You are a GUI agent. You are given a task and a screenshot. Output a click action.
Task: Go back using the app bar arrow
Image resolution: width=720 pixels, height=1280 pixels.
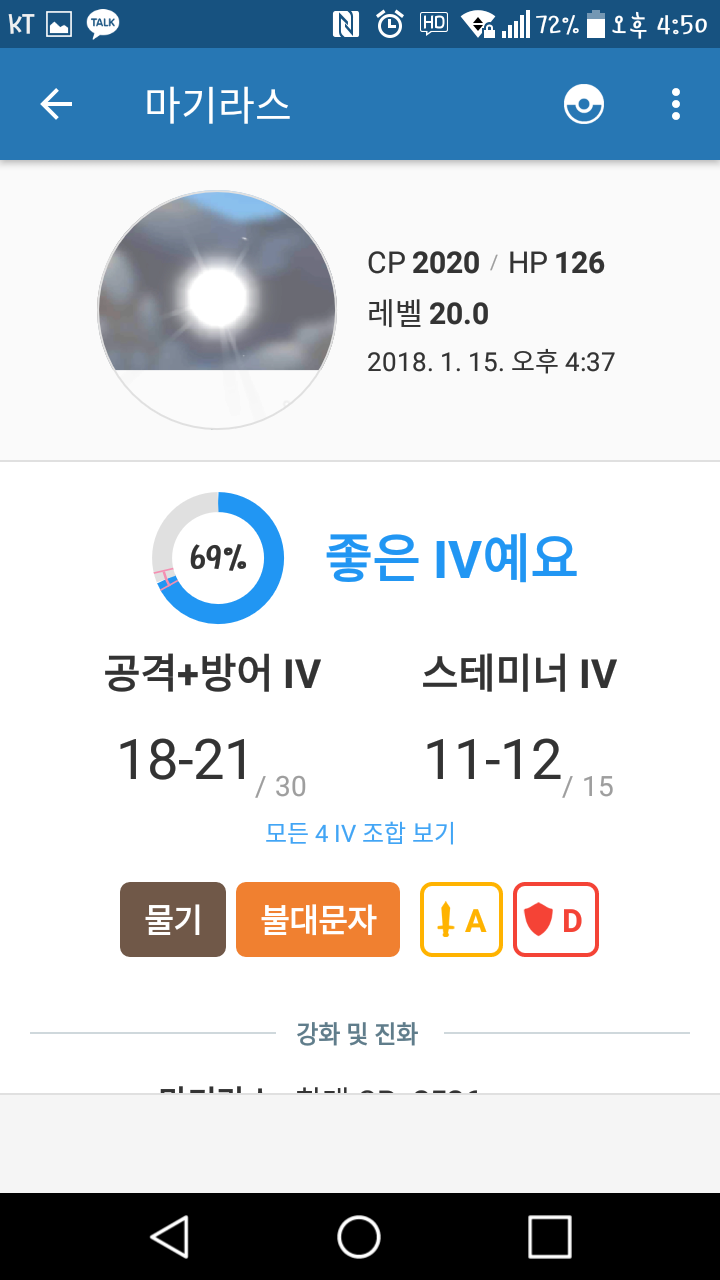56,104
